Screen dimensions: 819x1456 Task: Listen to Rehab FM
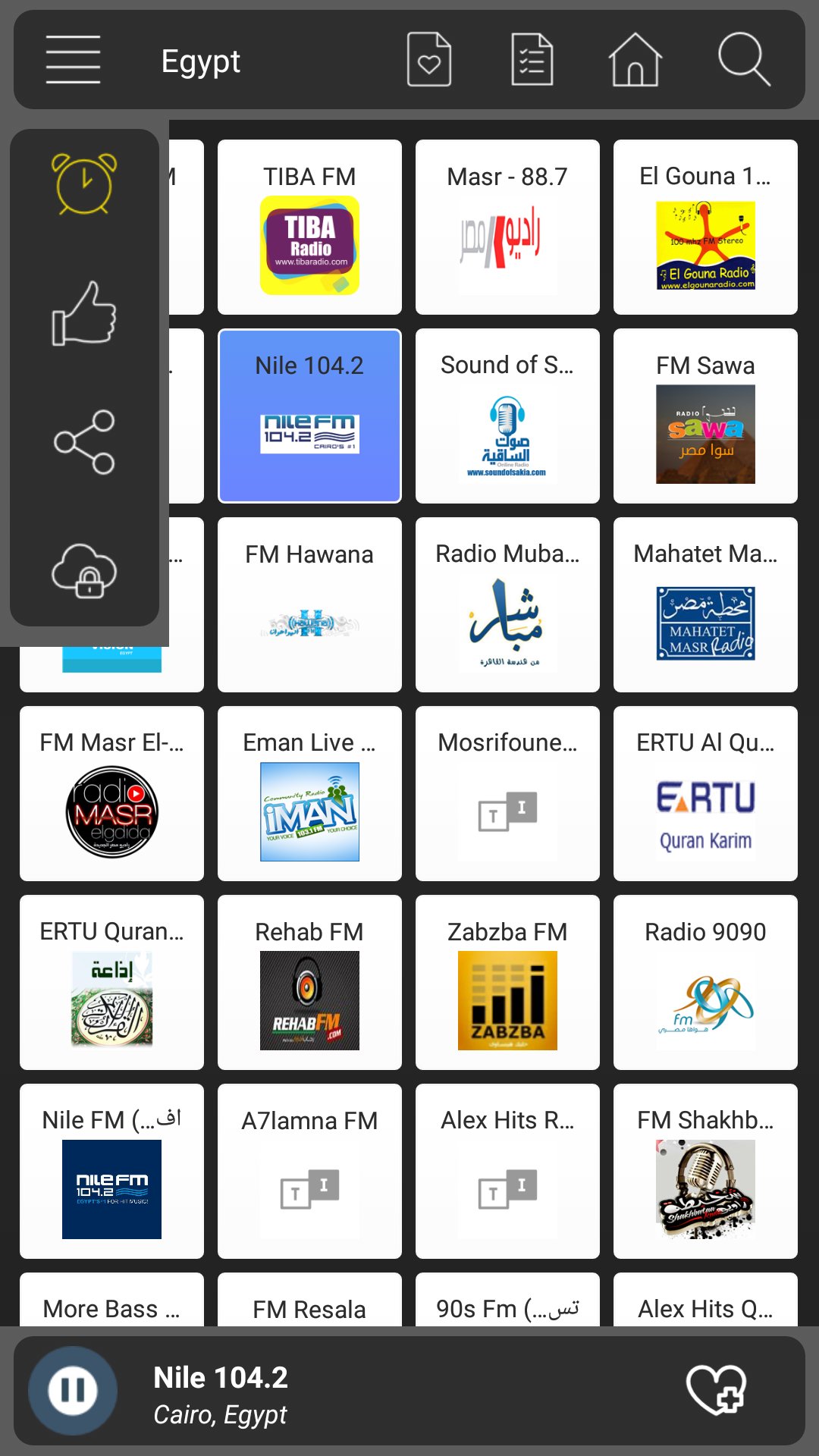click(x=309, y=982)
